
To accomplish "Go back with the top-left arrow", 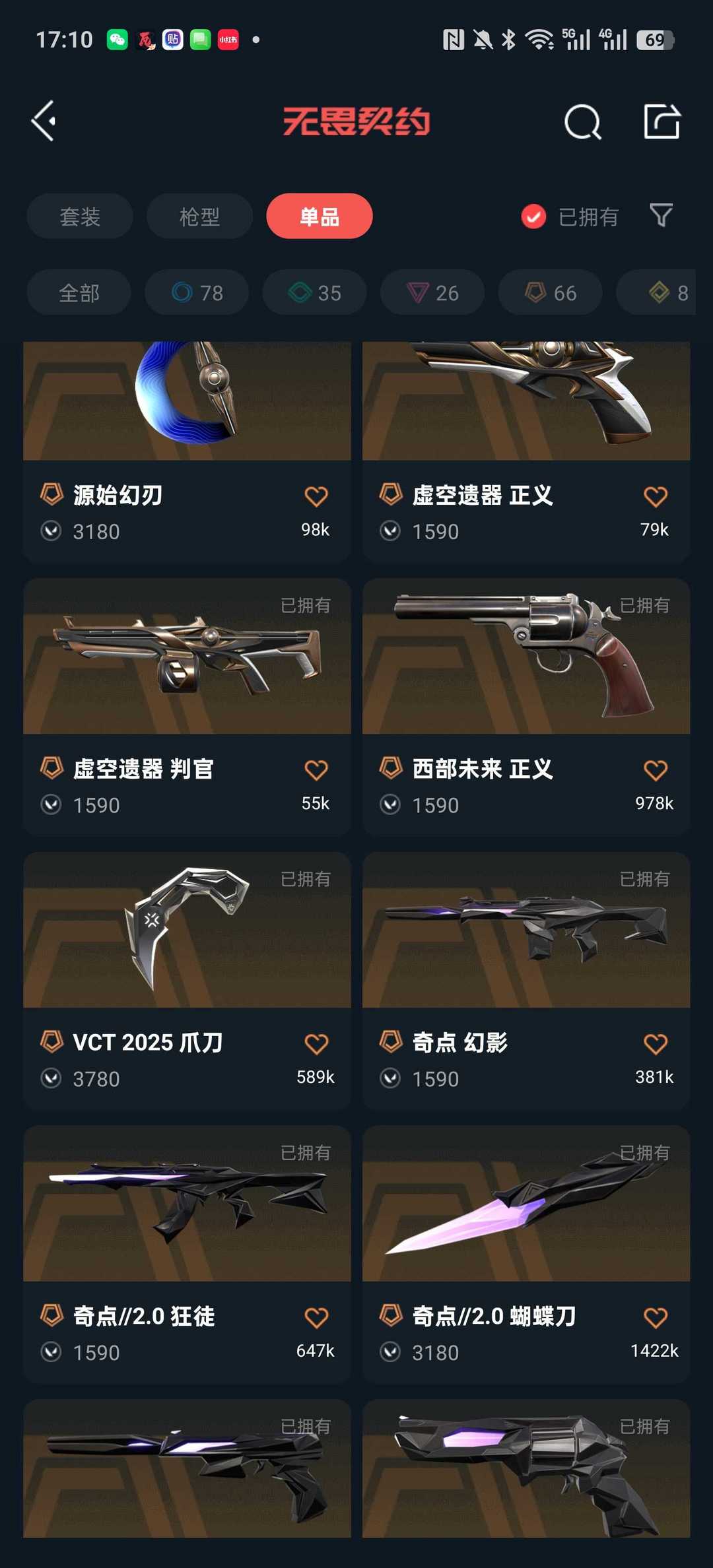I will 44,121.
